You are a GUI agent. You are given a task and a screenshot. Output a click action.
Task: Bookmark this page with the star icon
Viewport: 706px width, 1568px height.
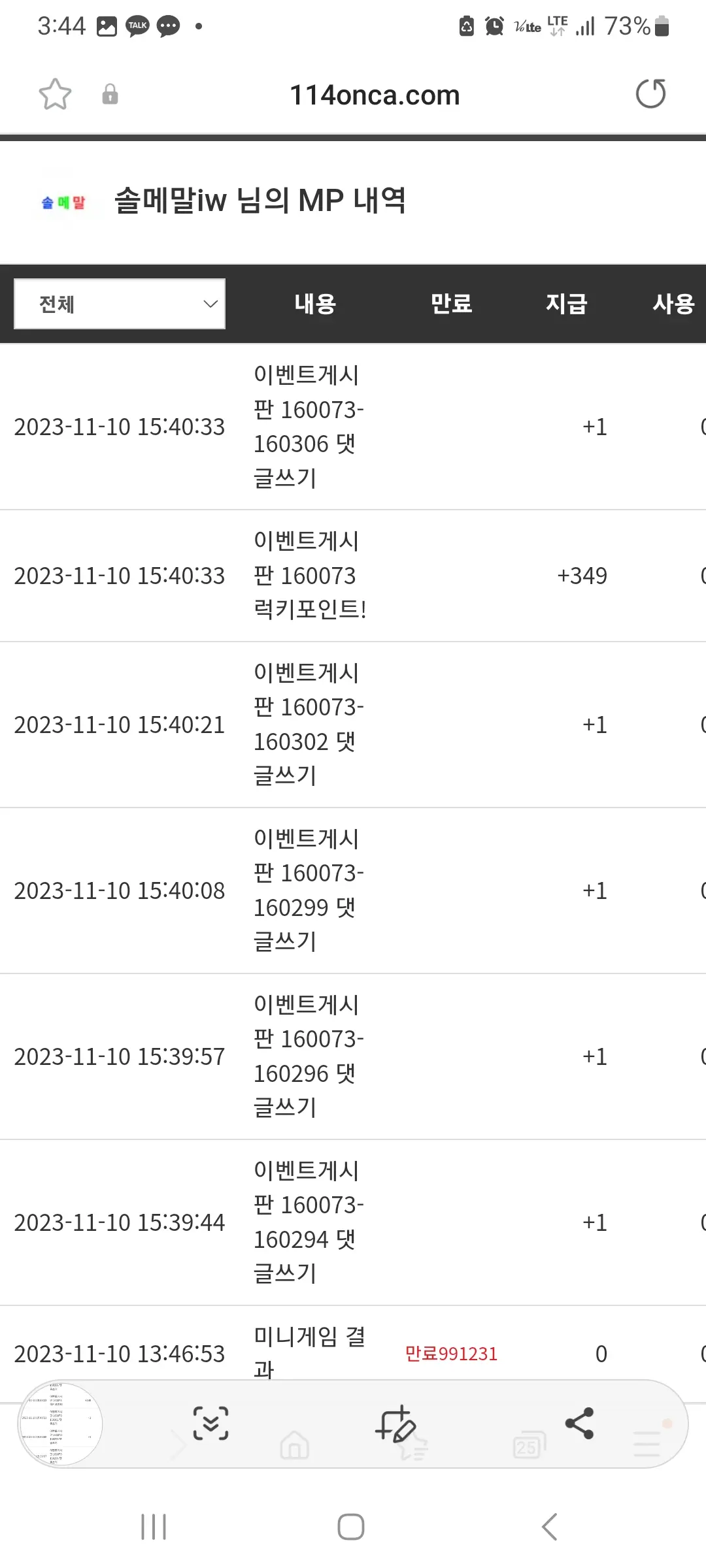(55, 94)
